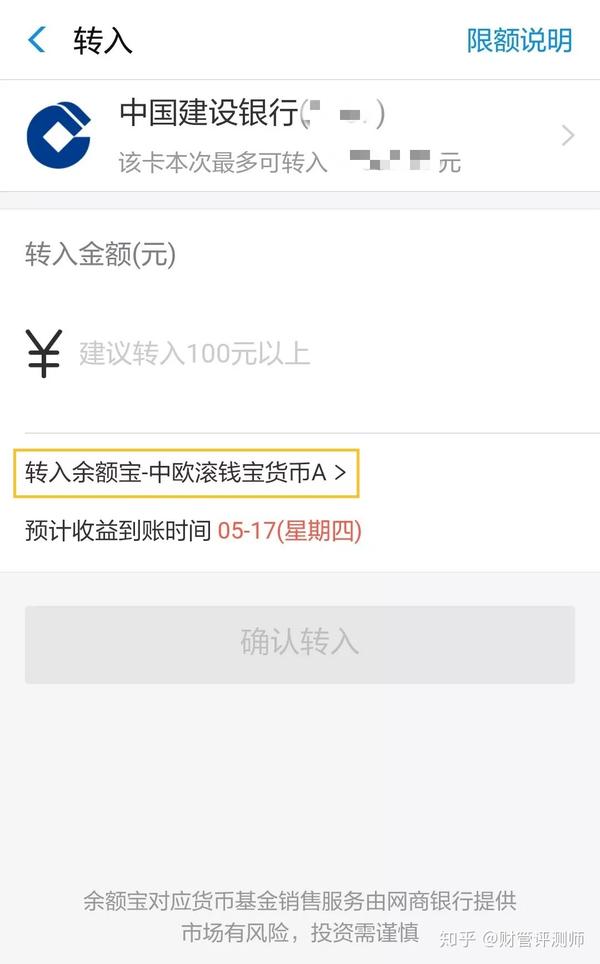Go back using the top-left arrow
The width and height of the screenshot is (600, 964).
pos(38,40)
